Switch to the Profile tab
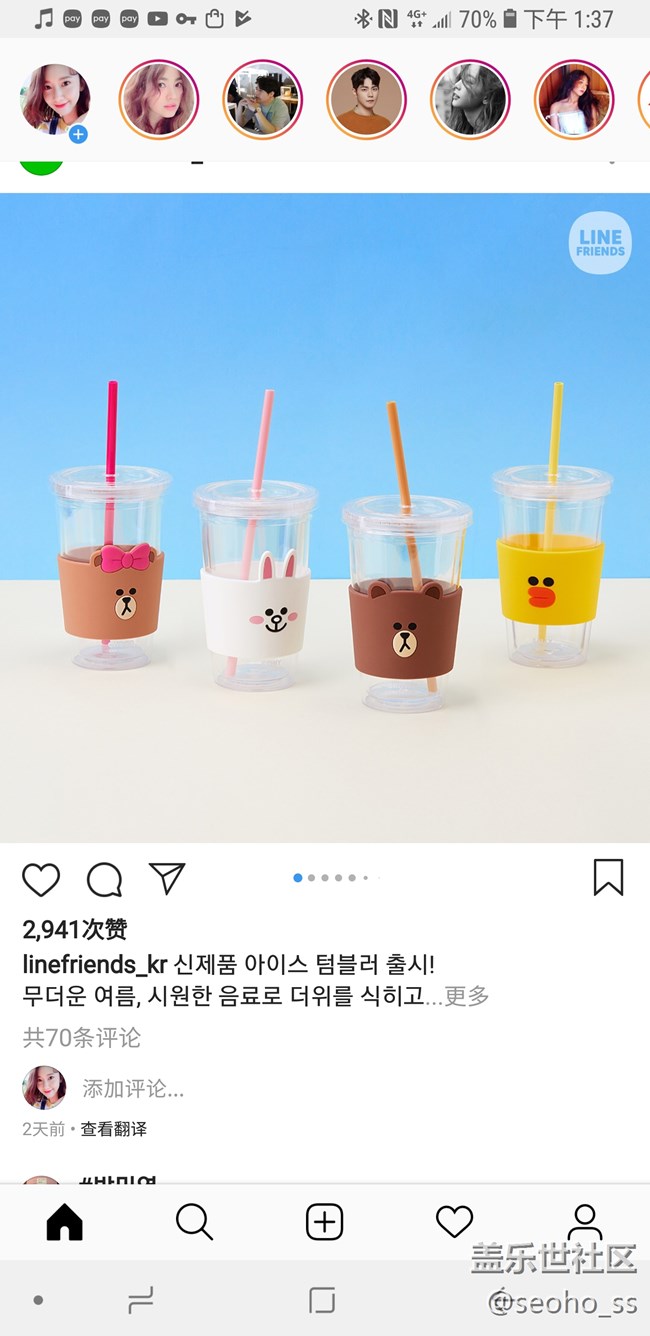 point(584,1222)
